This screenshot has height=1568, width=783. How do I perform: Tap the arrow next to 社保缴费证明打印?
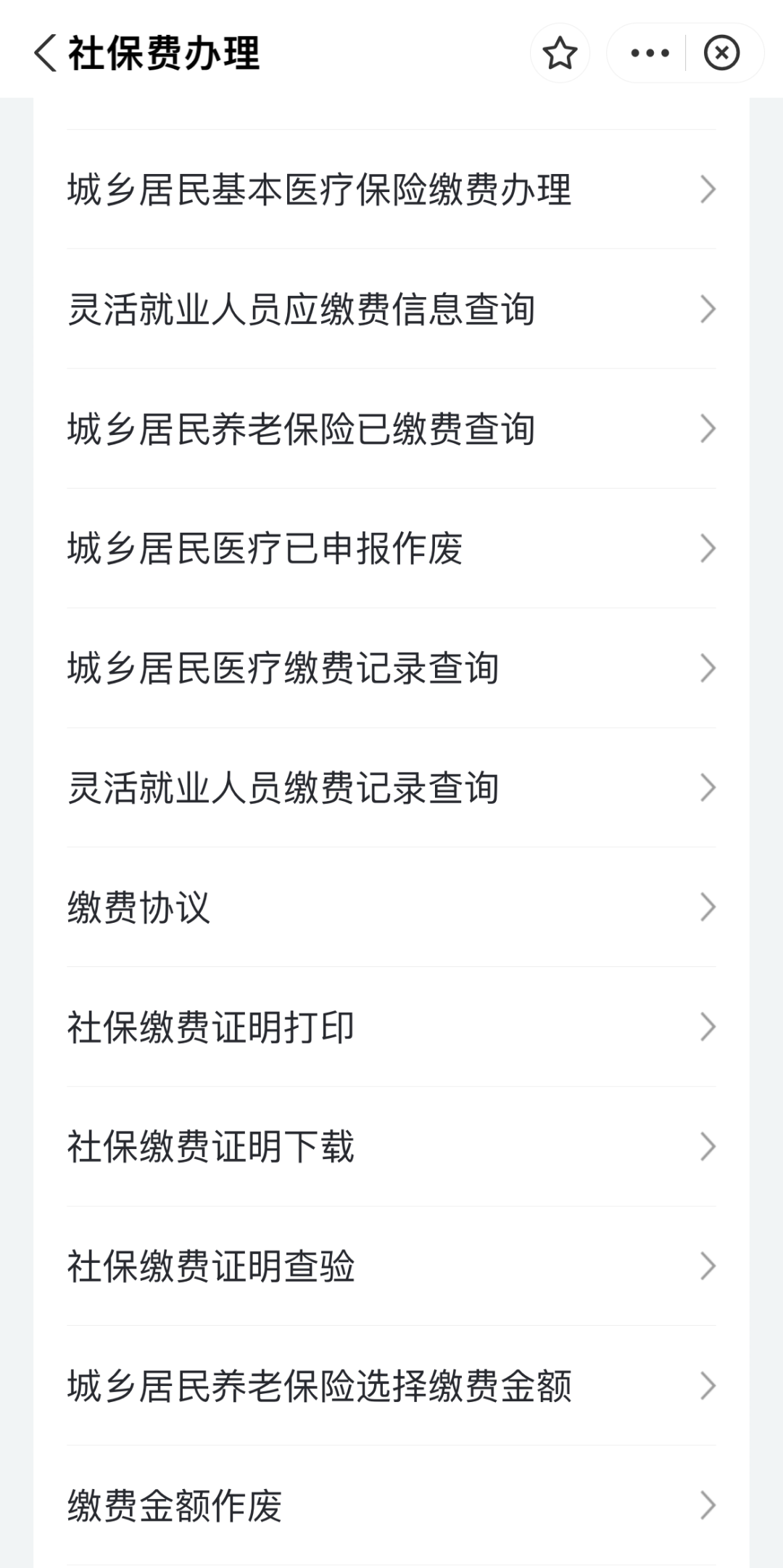pos(708,1026)
